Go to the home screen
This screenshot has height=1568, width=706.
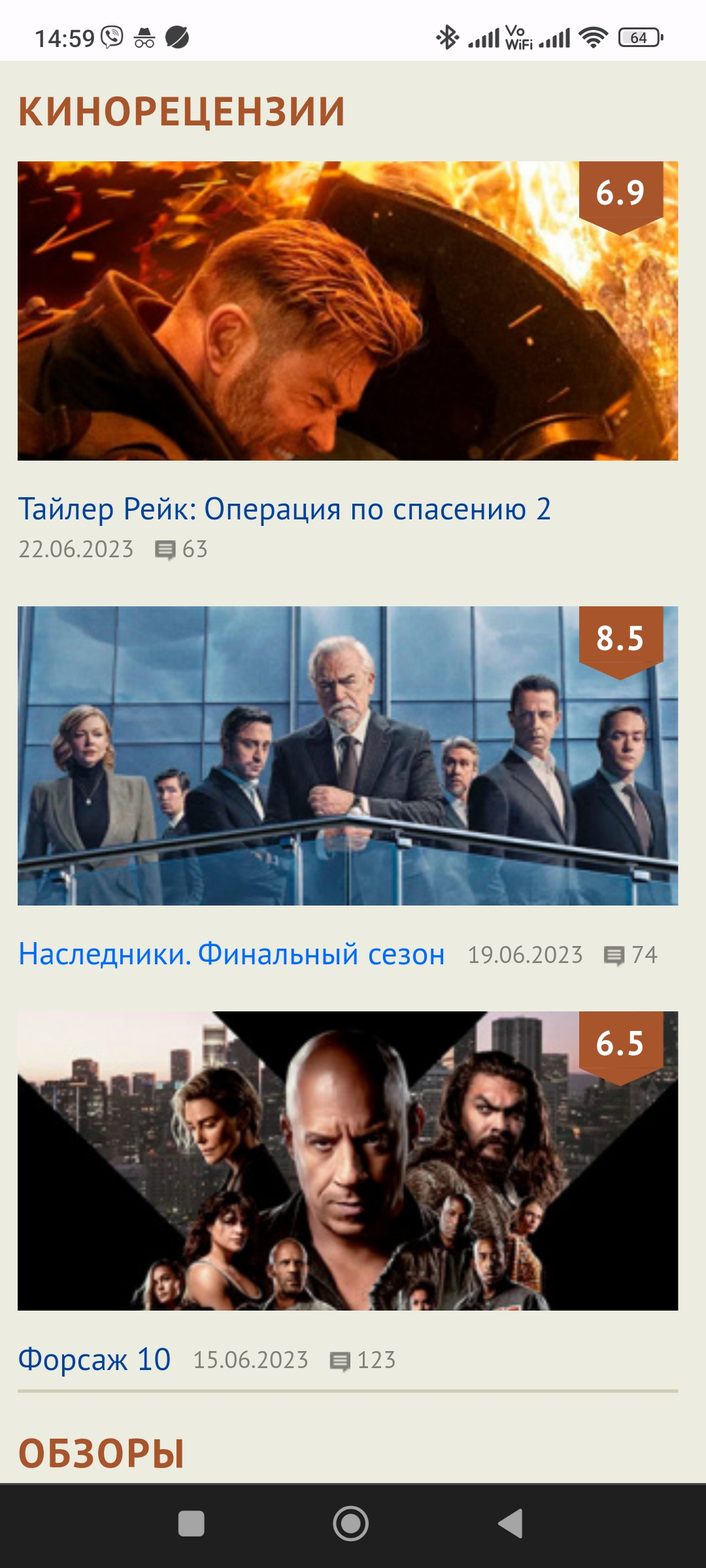351,1524
